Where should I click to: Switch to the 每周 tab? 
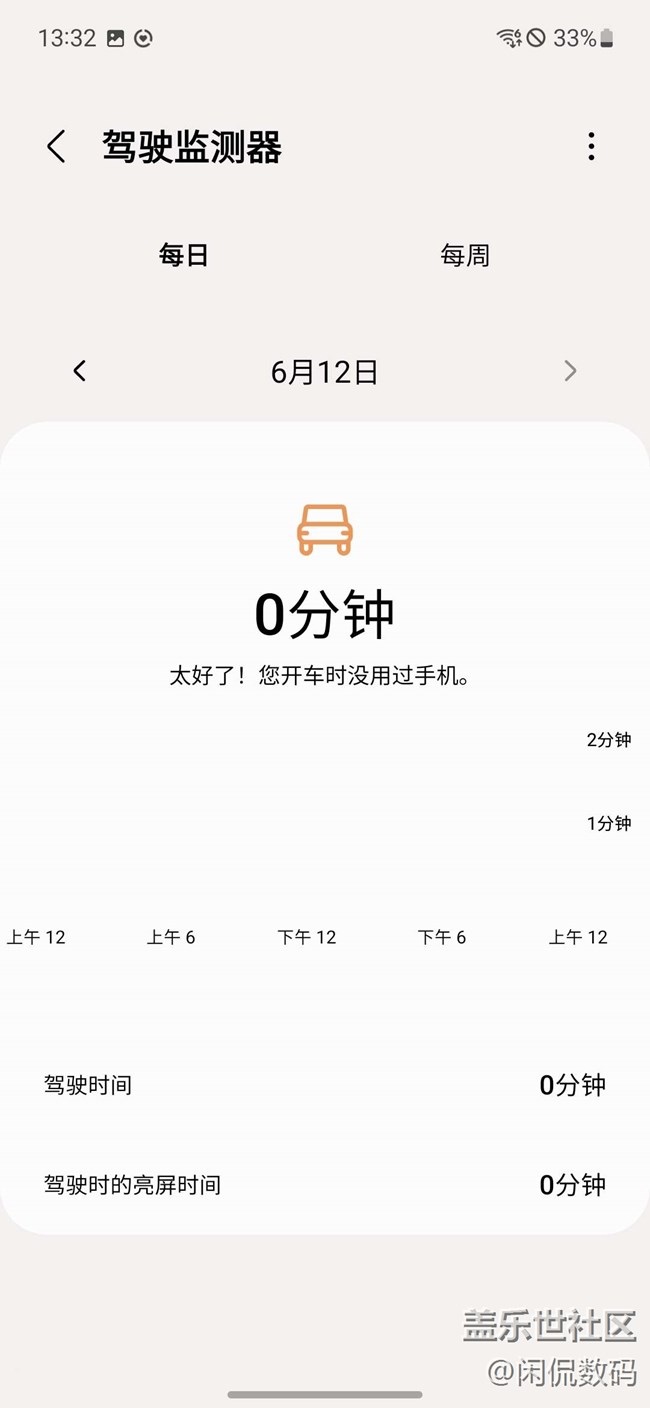(x=465, y=256)
